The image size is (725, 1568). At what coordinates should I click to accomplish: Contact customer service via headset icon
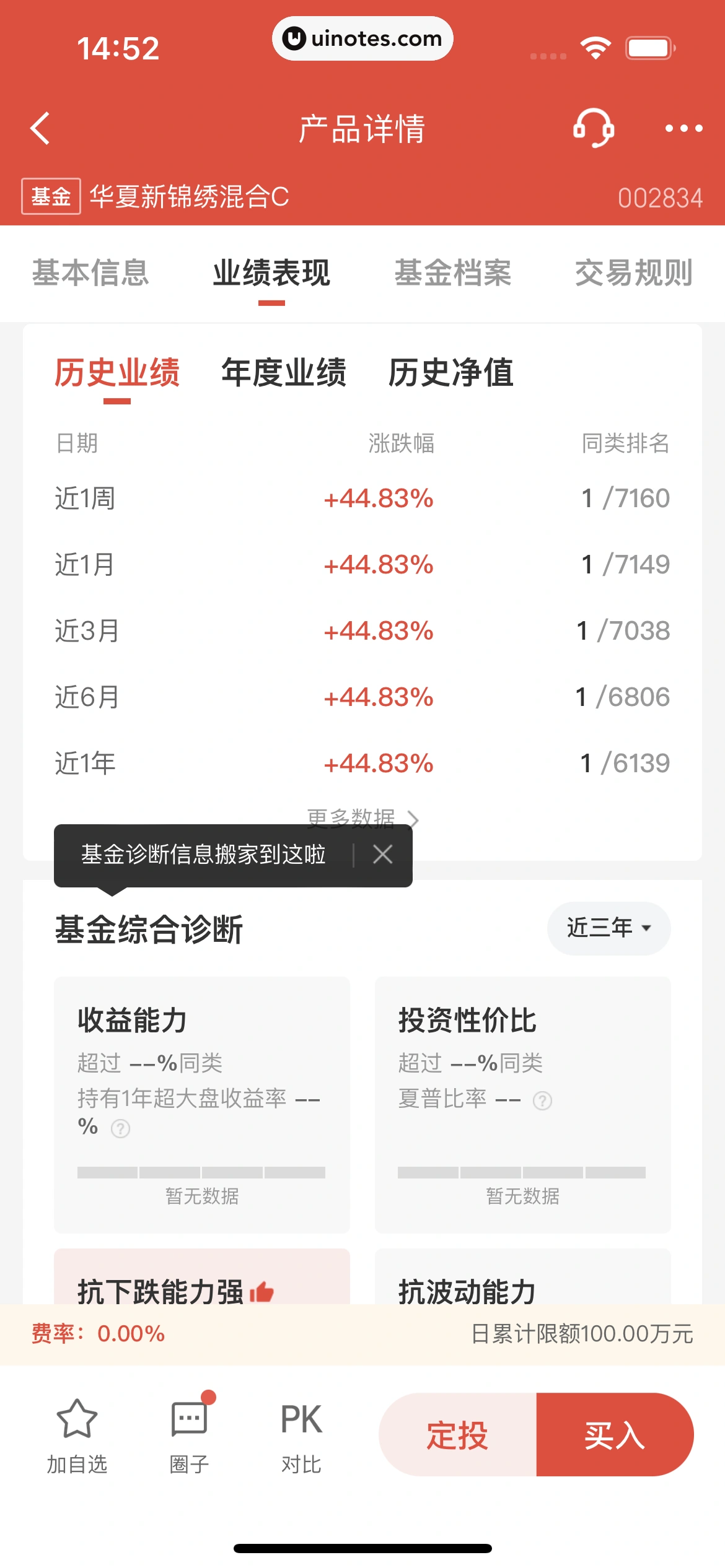(593, 128)
